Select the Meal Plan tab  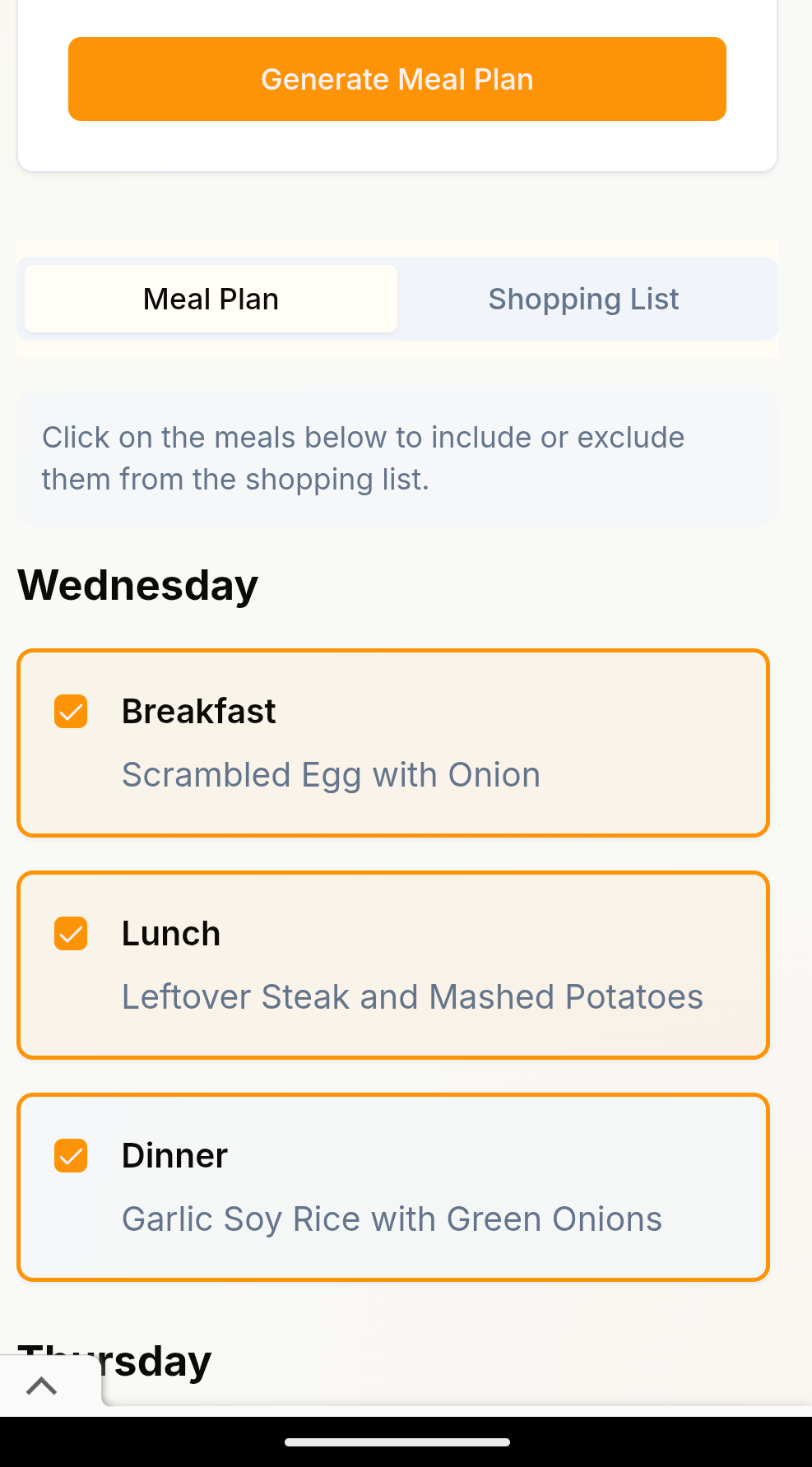tap(211, 299)
